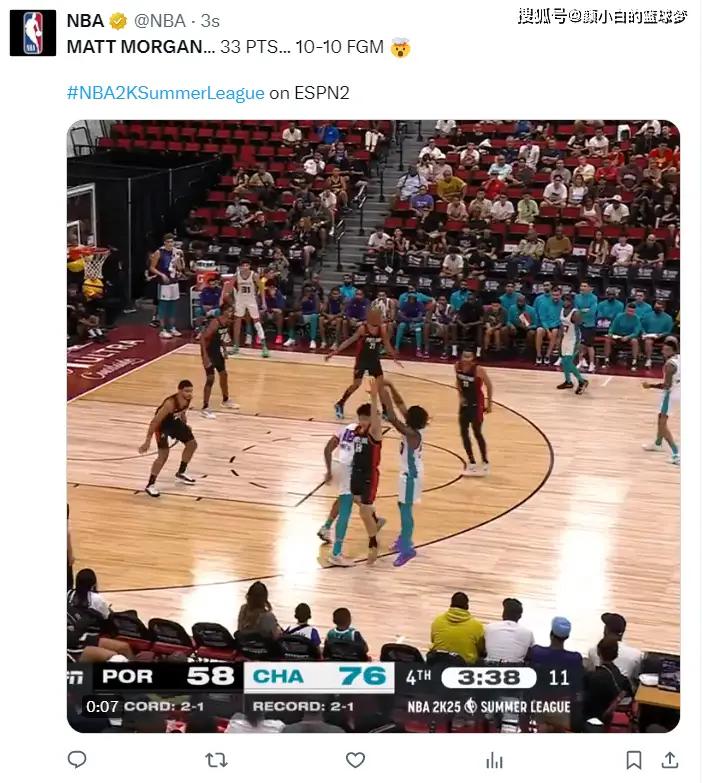This screenshot has width=702, height=783.
Task: Share the NBA tweet
Action: (x=670, y=760)
